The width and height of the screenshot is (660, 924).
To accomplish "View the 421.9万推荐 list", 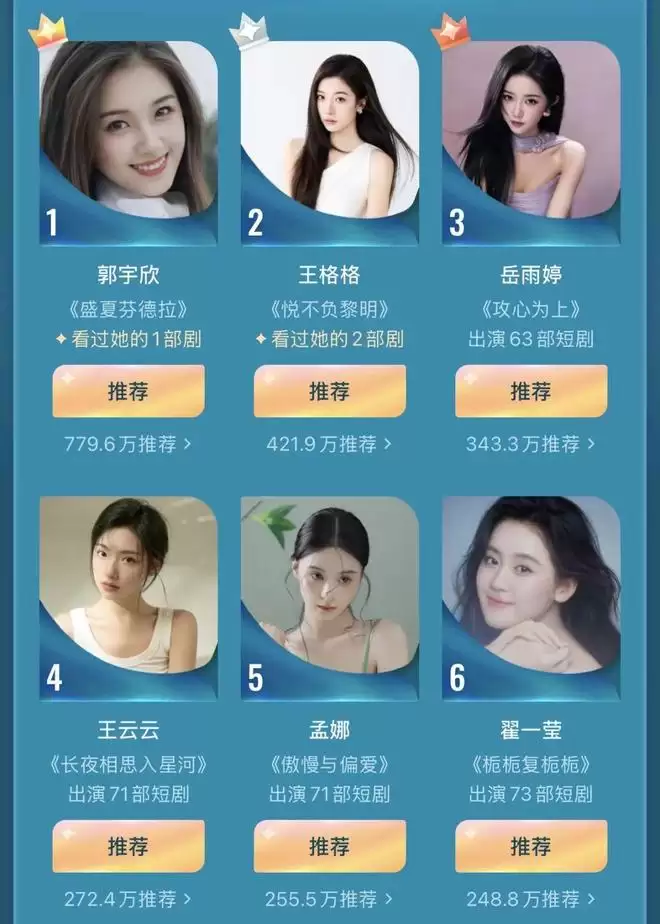I will click(329, 444).
